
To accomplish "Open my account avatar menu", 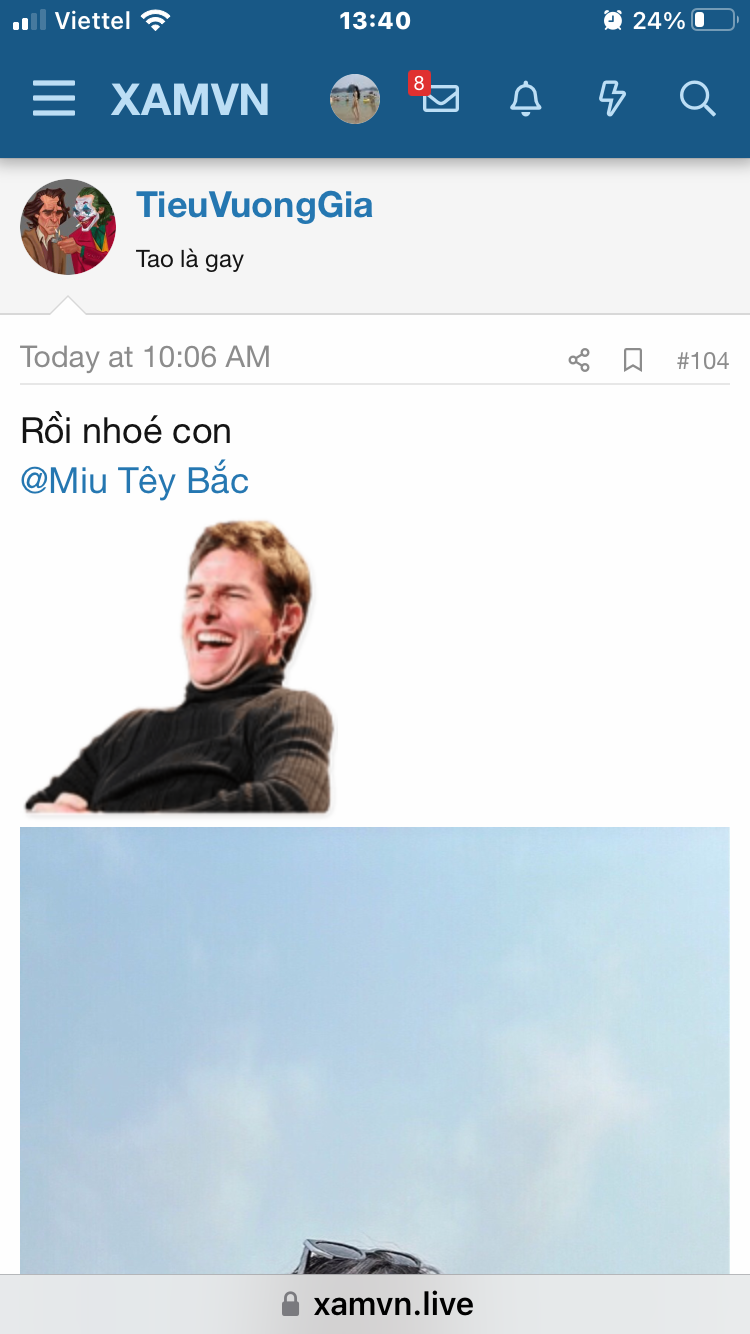I will (355, 99).
